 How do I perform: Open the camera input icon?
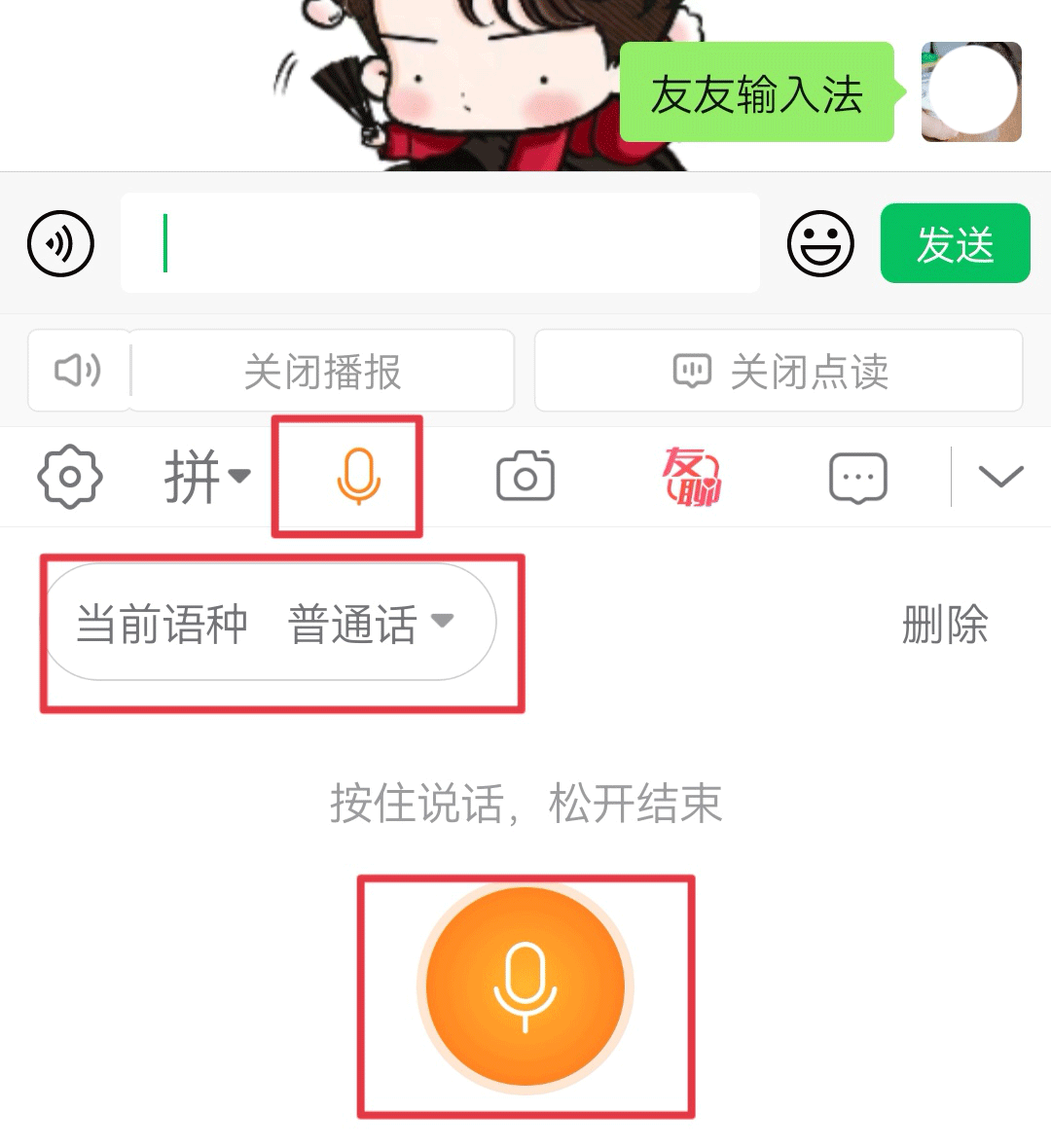click(x=524, y=477)
